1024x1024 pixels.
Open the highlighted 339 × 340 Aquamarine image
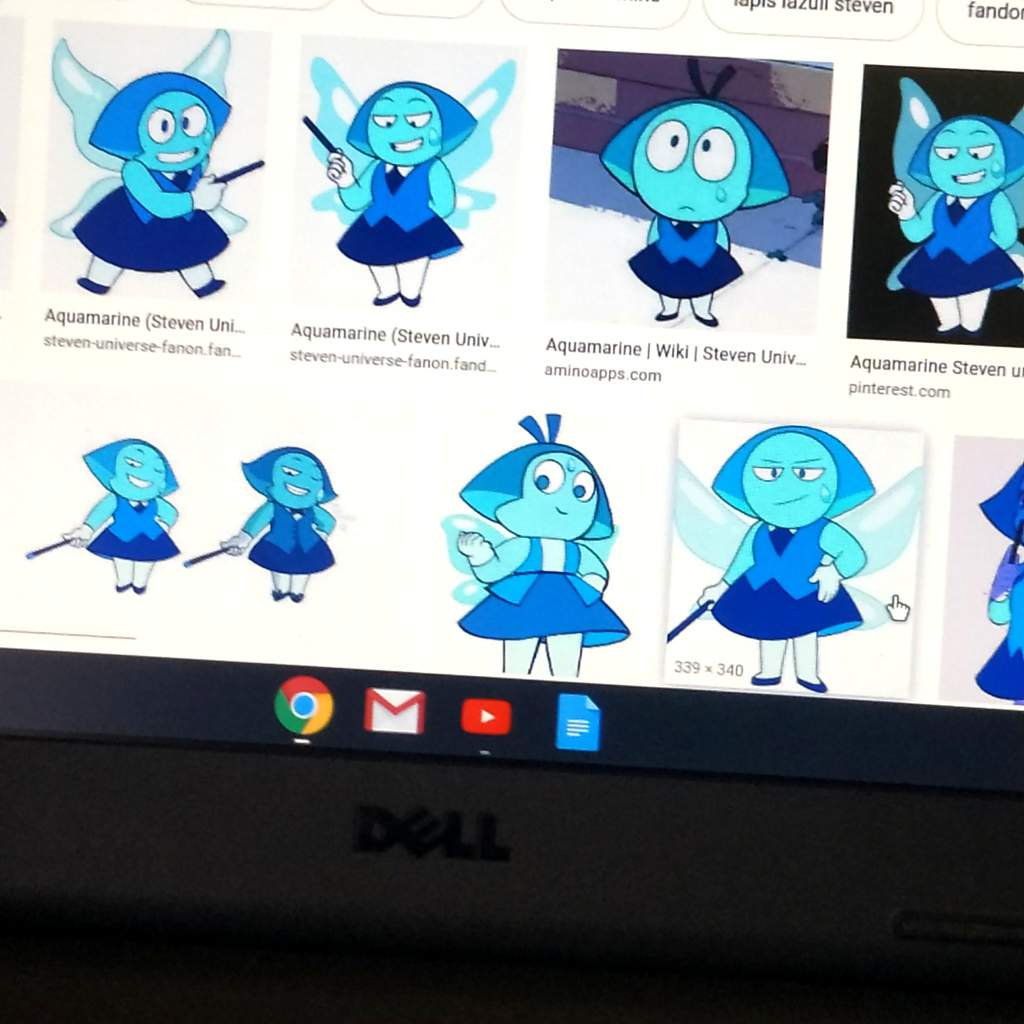[795, 555]
